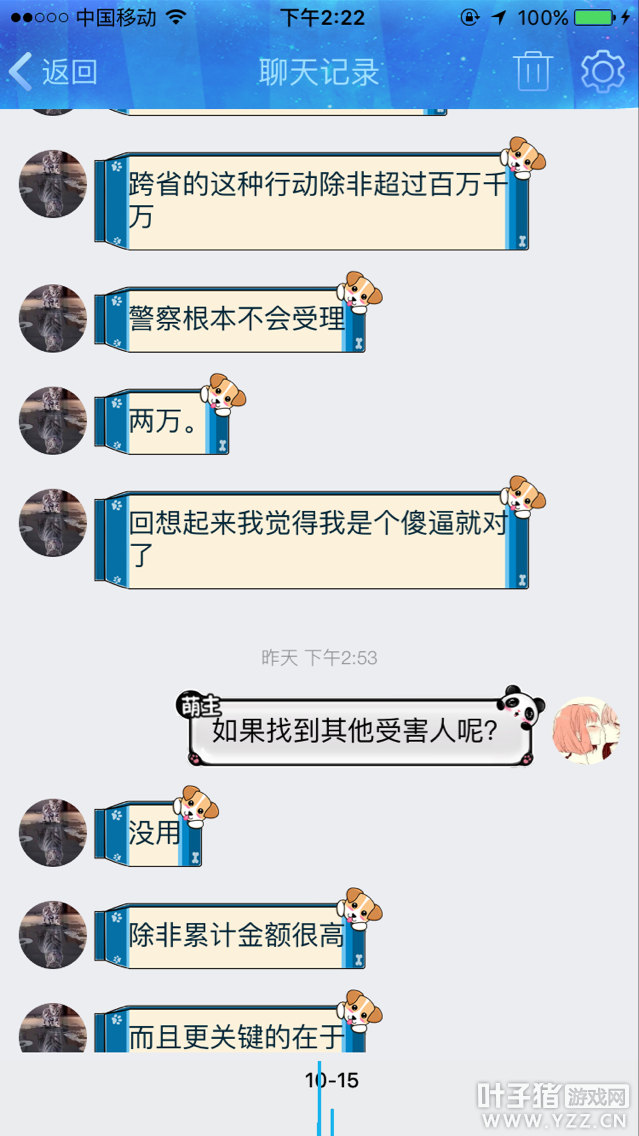
Task: Go back with the 返回 button
Action: click(52, 72)
